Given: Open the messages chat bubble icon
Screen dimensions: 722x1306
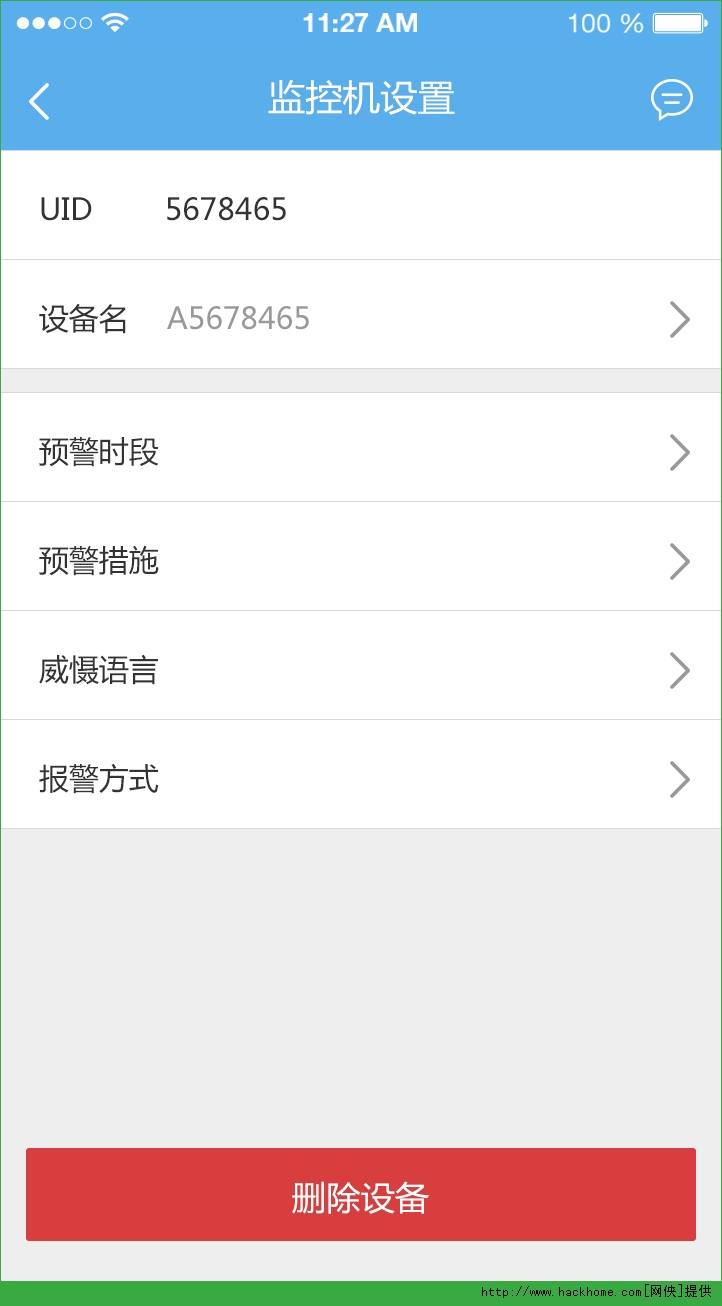Looking at the screenshot, I should [x=671, y=100].
